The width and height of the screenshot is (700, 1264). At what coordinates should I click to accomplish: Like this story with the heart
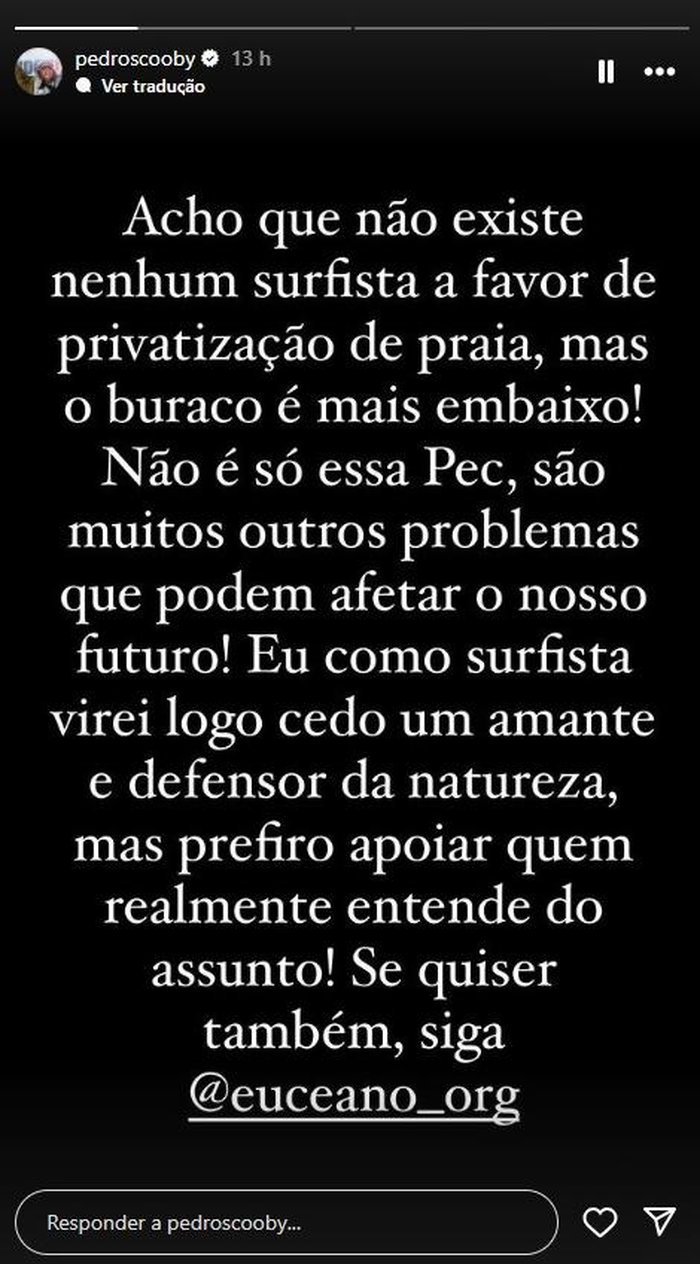(x=599, y=1222)
